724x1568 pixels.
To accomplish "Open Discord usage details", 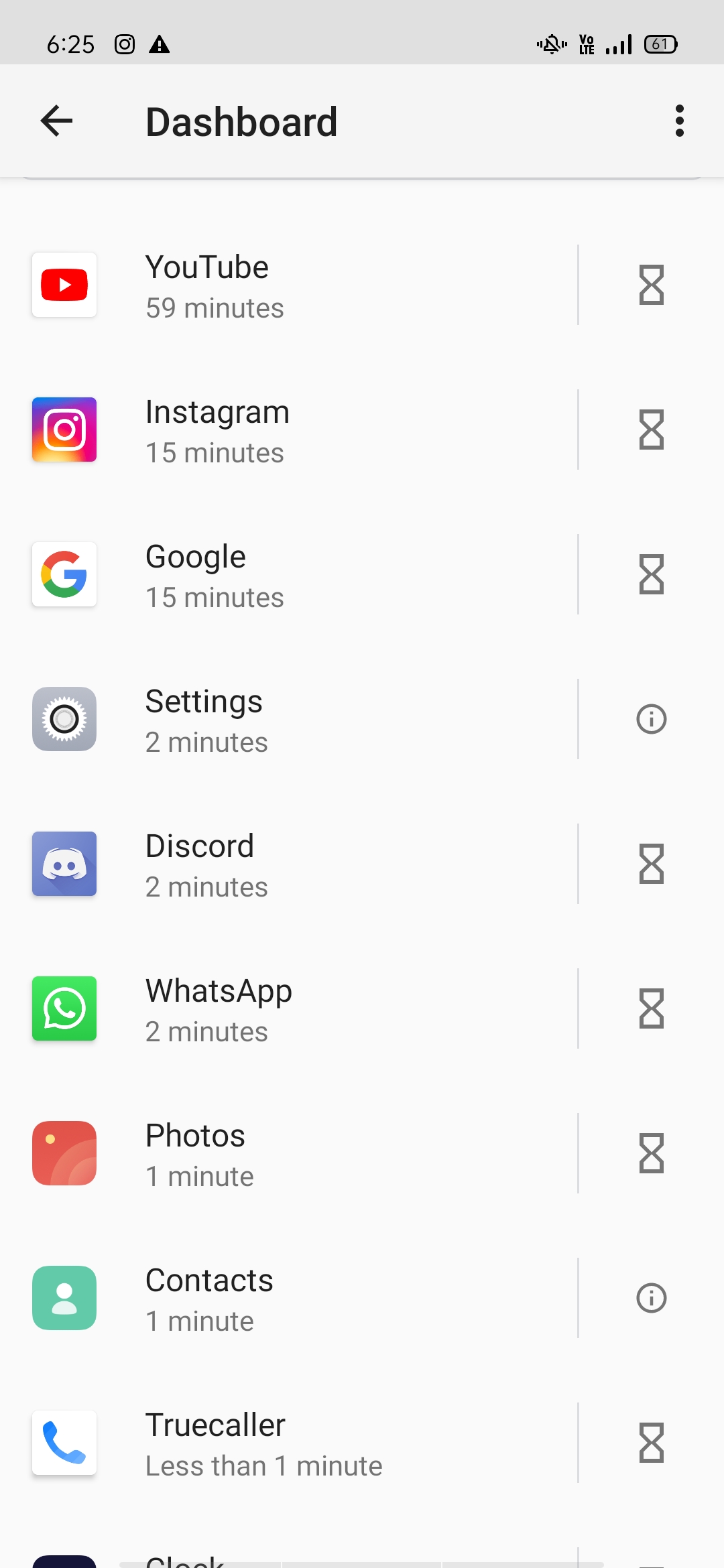I will tap(288, 864).
